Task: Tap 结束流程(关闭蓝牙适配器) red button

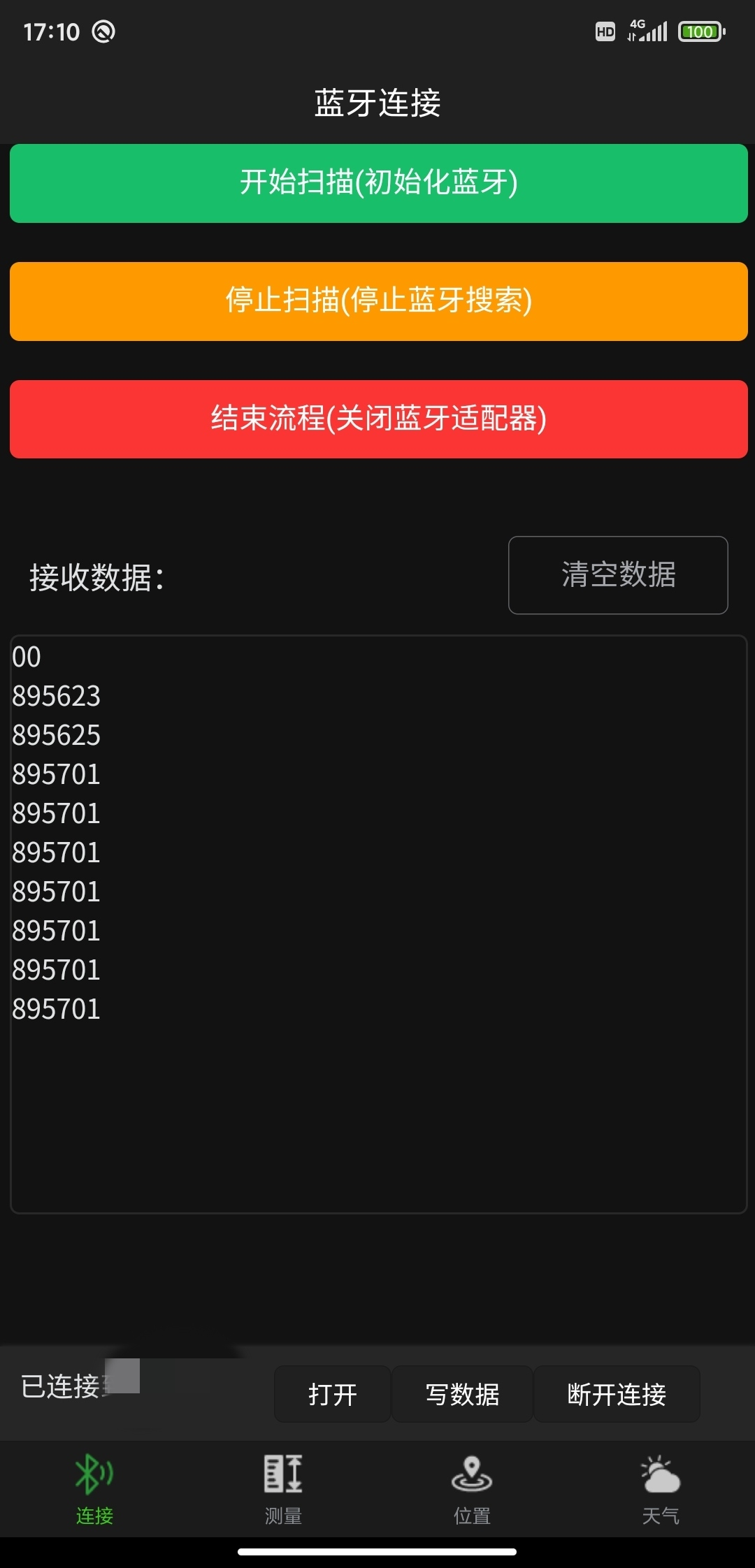Action: click(378, 419)
